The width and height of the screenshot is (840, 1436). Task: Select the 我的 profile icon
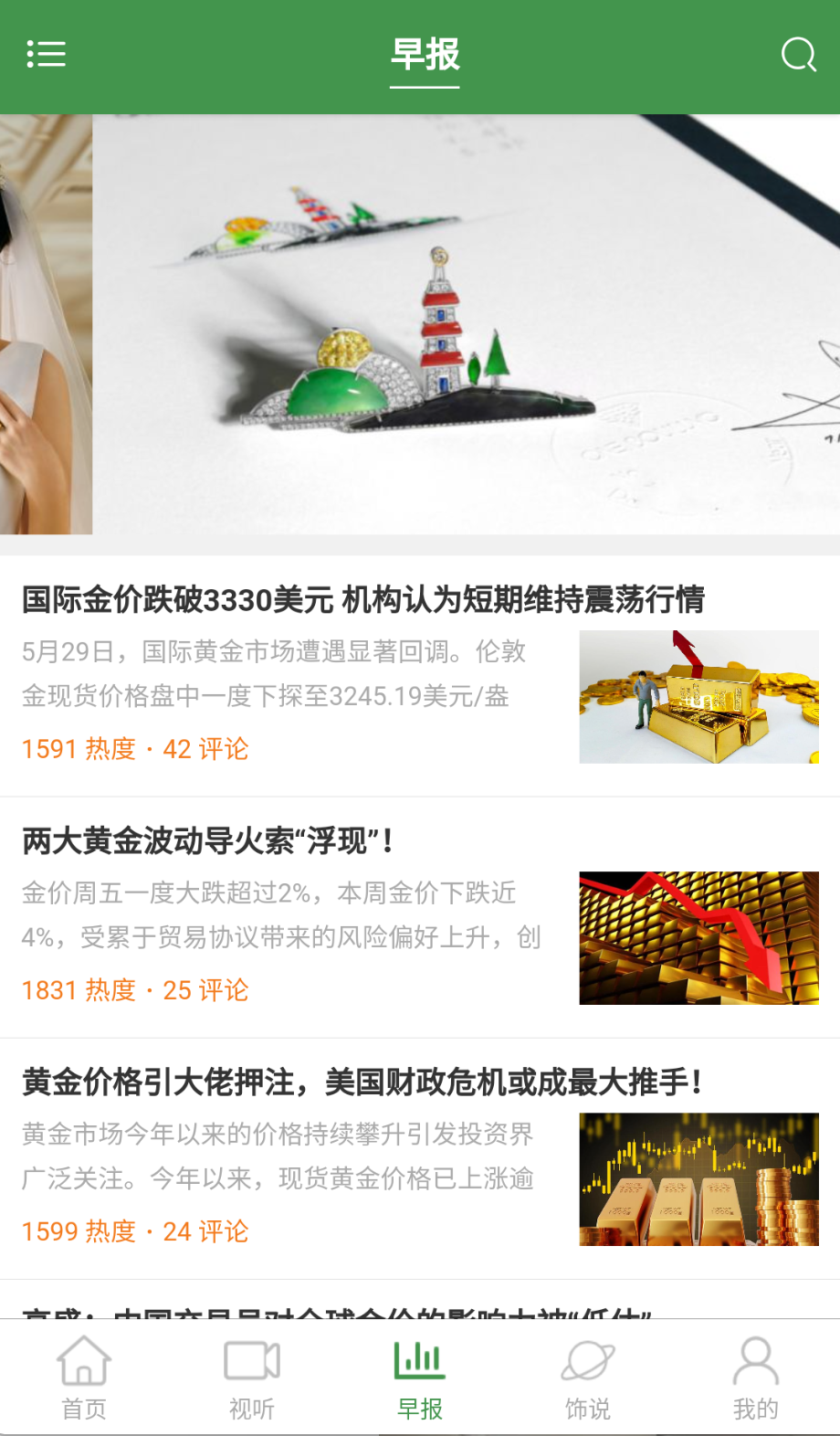755,1365
